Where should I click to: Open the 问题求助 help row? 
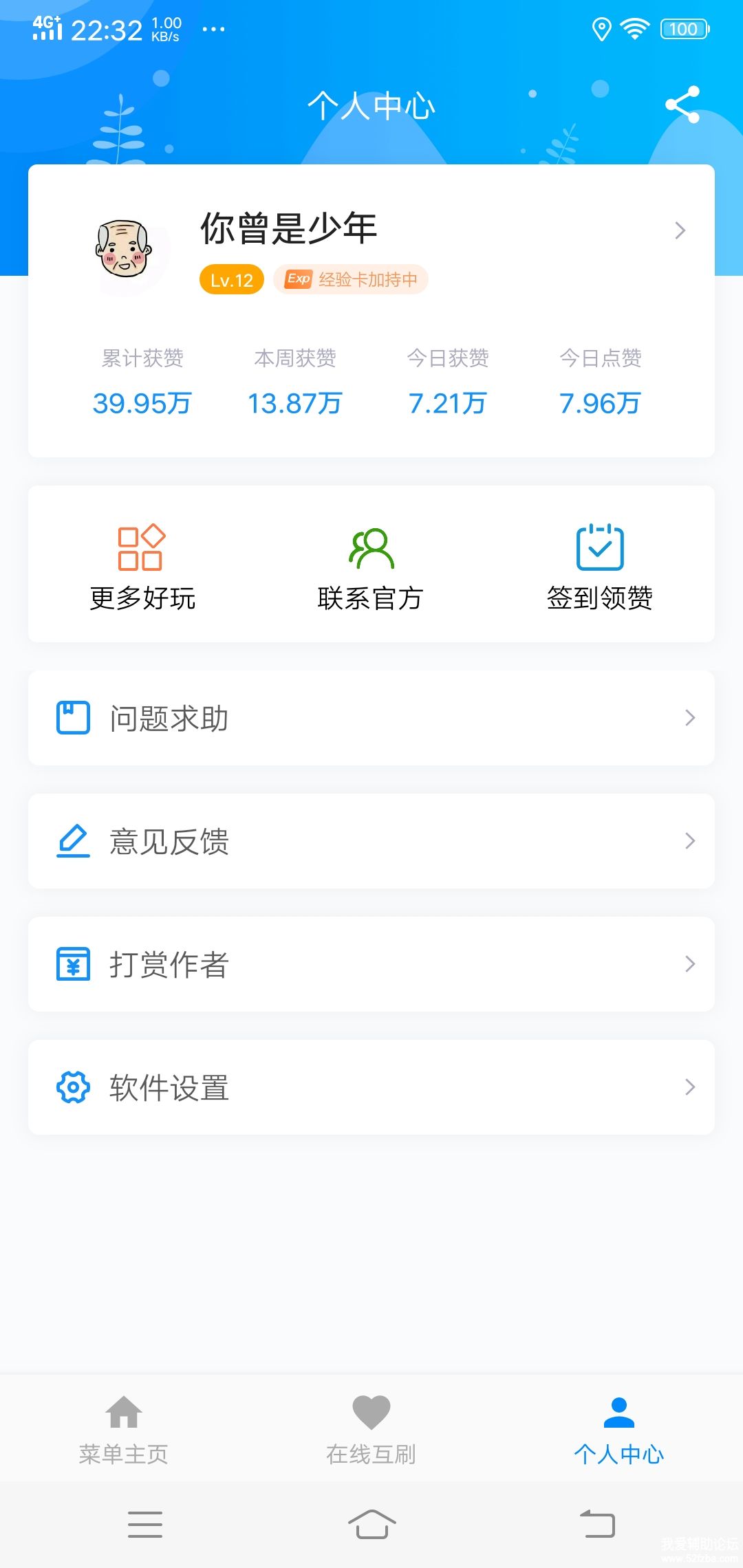click(371, 718)
